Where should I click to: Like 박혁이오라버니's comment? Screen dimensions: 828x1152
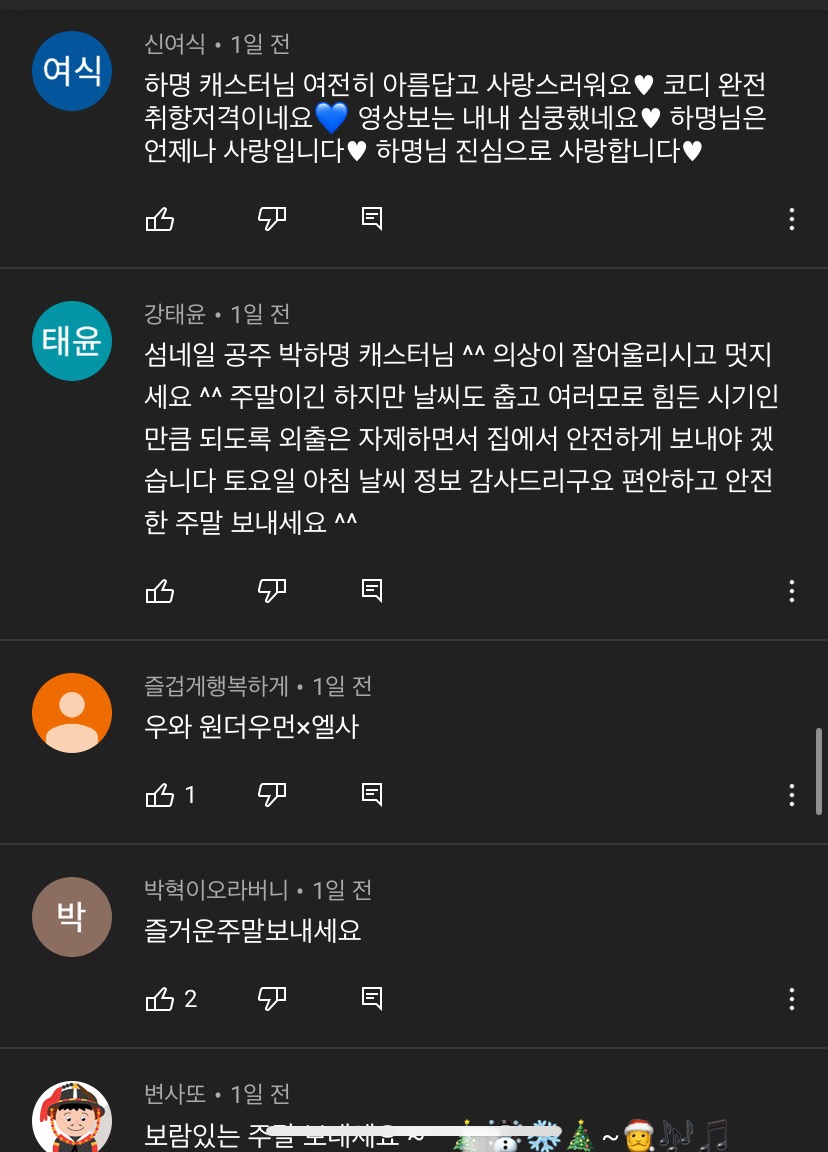160,998
